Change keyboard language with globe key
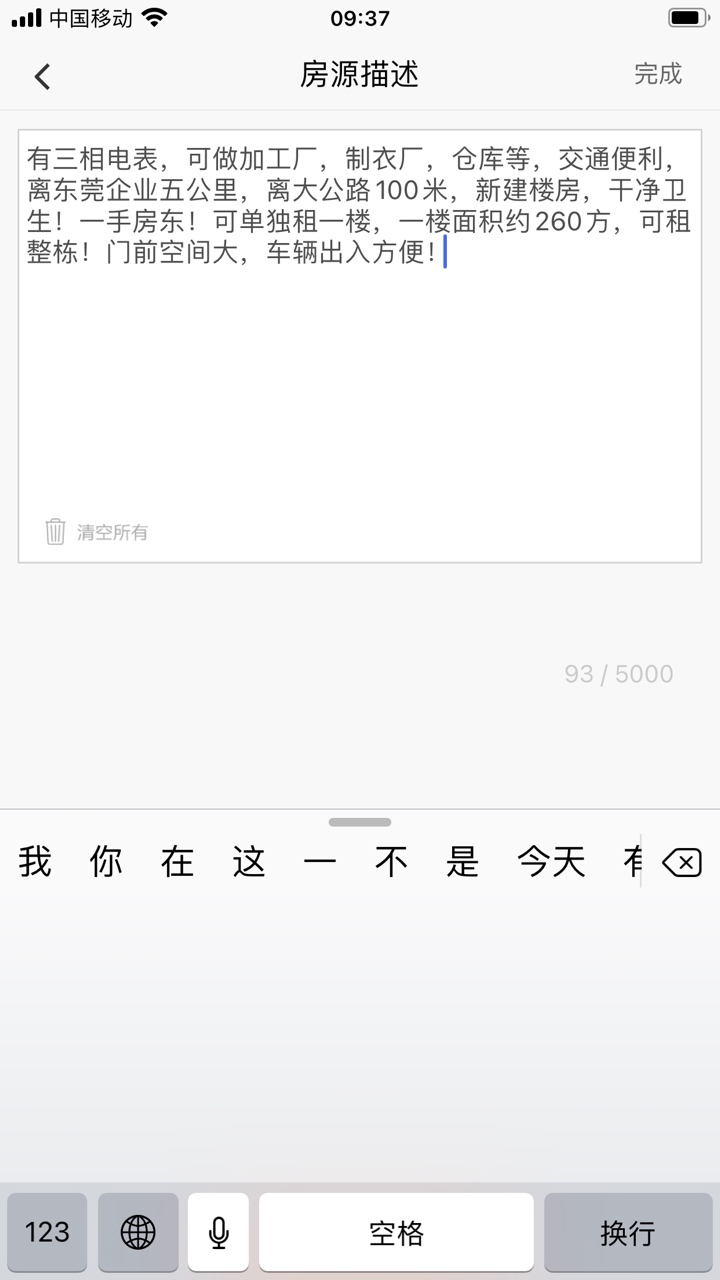 [x=138, y=1232]
